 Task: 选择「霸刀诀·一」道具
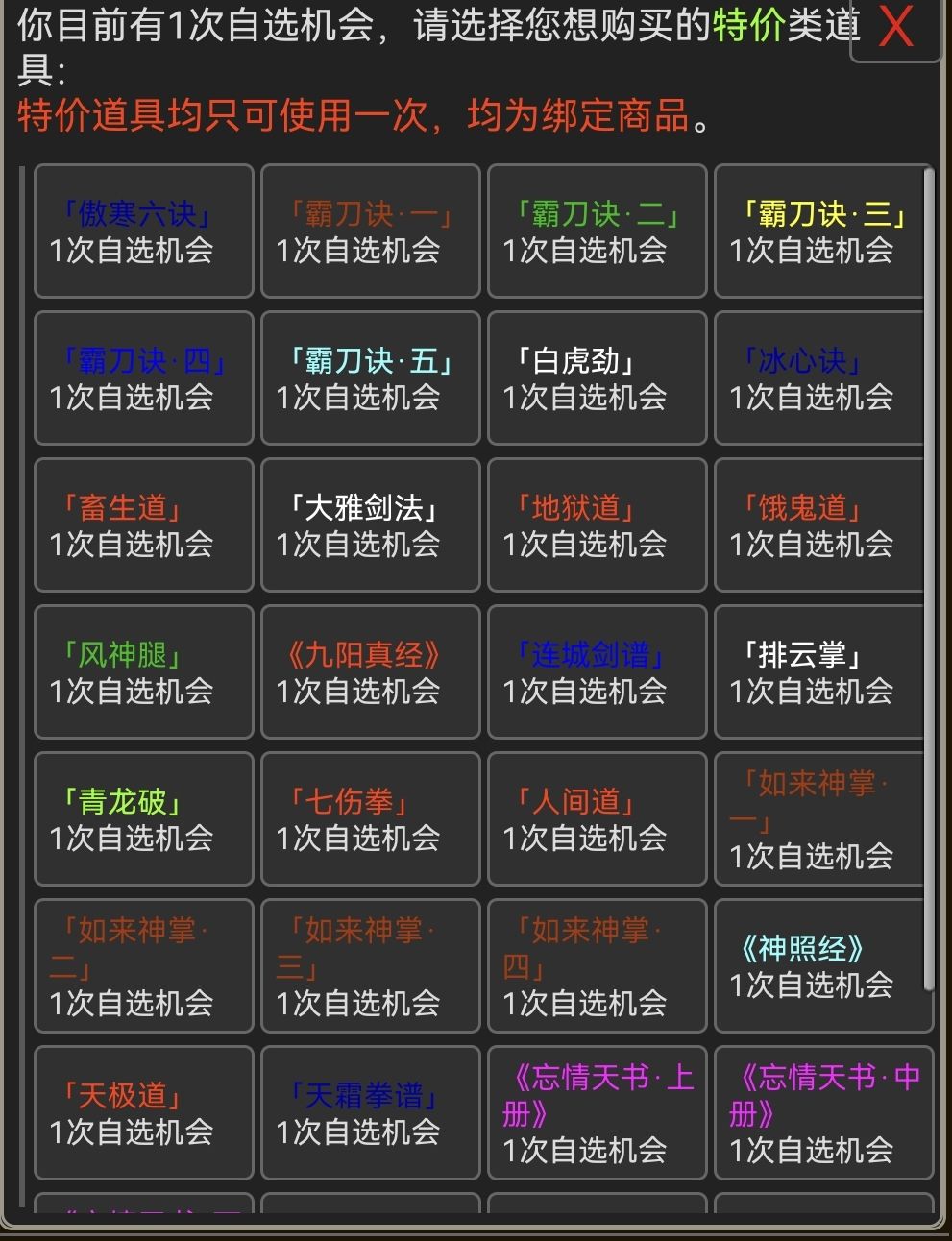(370, 231)
